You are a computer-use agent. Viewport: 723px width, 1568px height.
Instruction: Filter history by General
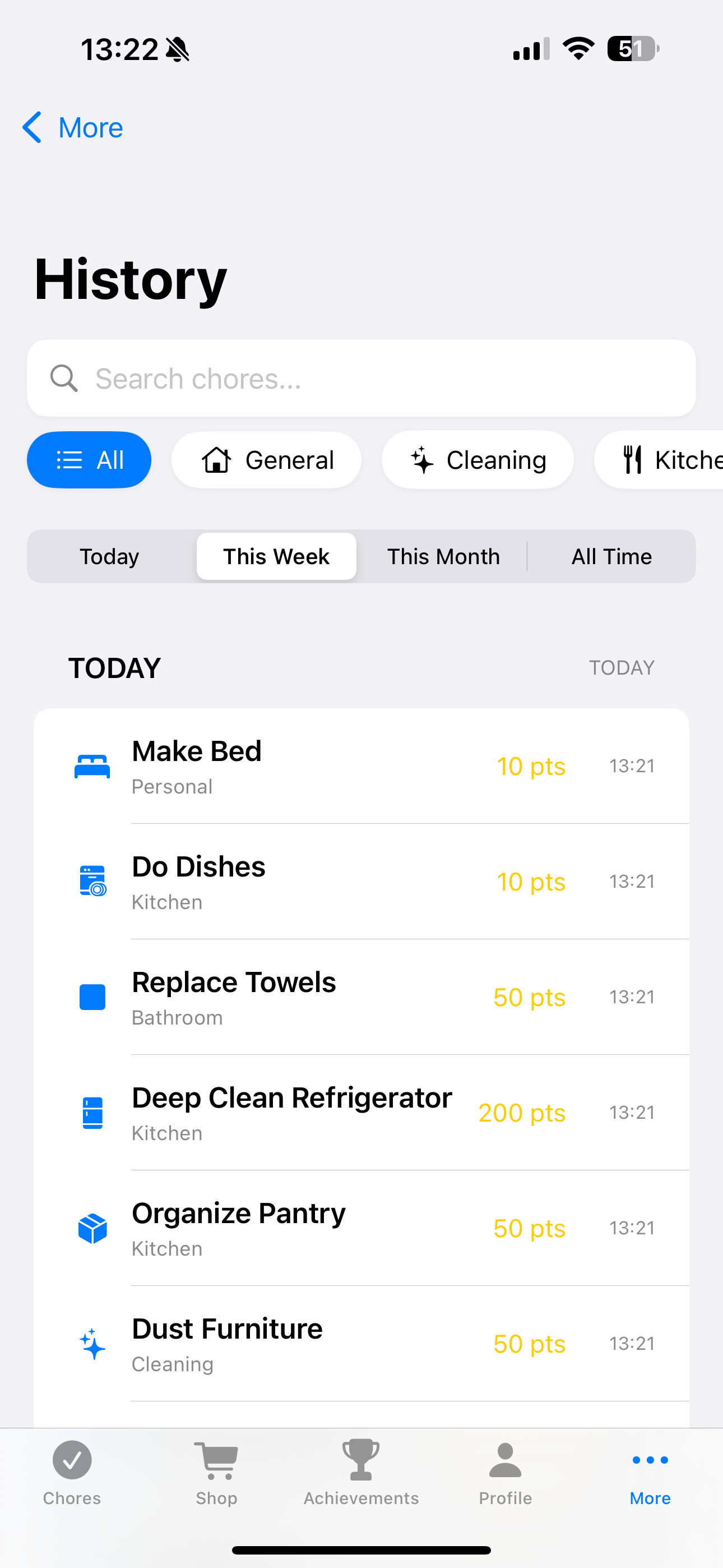click(x=267, y=460)
